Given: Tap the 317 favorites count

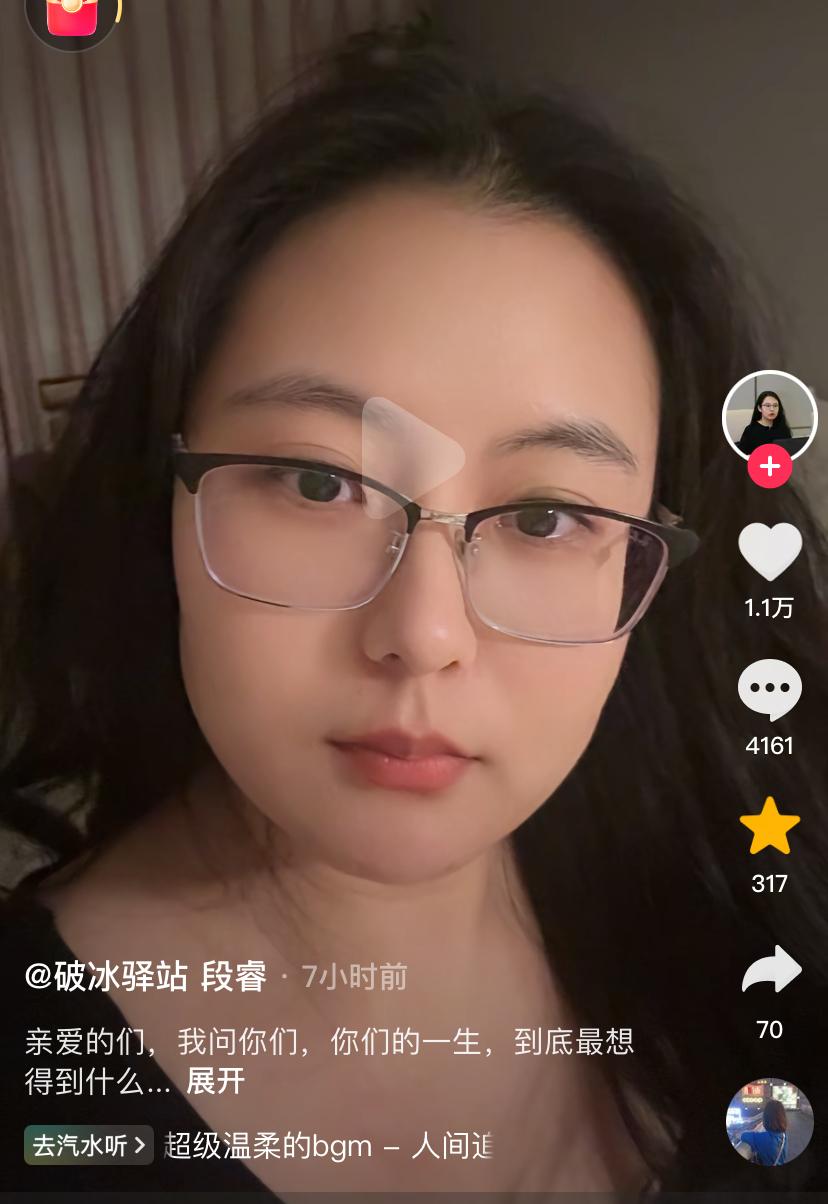Looking at the screenshot, I should (770, 883).
